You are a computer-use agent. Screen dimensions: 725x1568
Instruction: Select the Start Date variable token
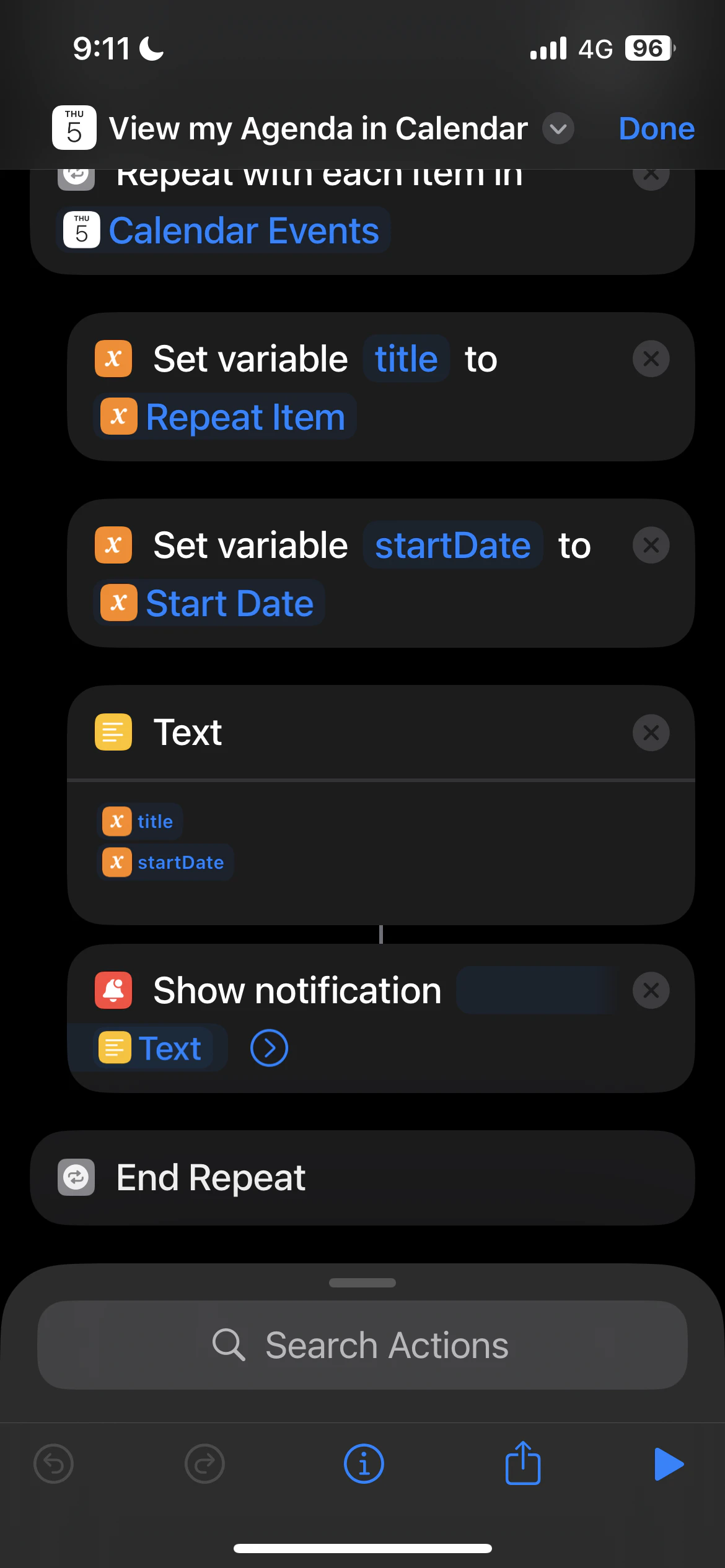pyautogui.click(x=229, y=604)
